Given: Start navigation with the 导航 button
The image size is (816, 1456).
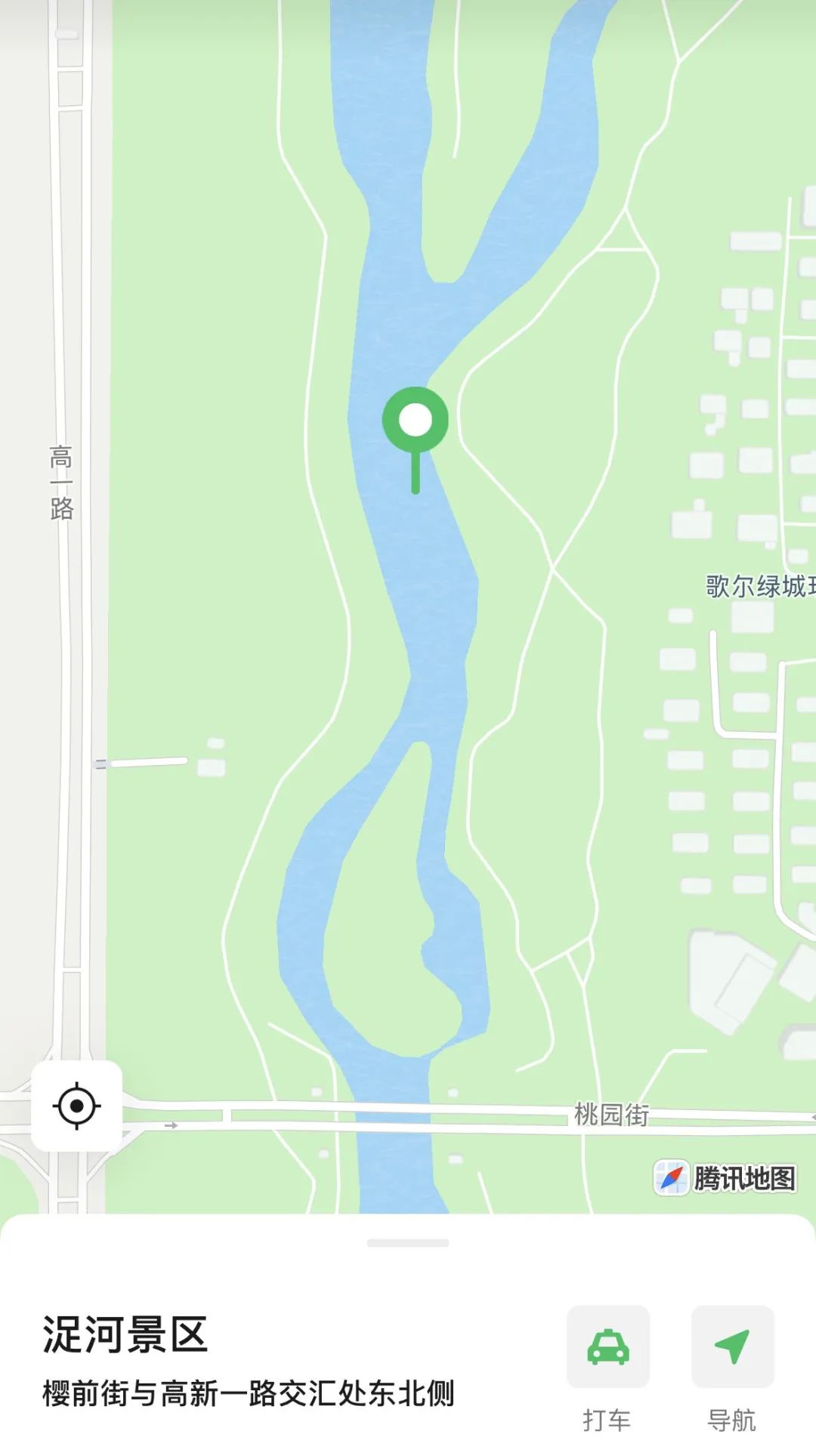Looking at the screenshot, I should pos(732,1347).
